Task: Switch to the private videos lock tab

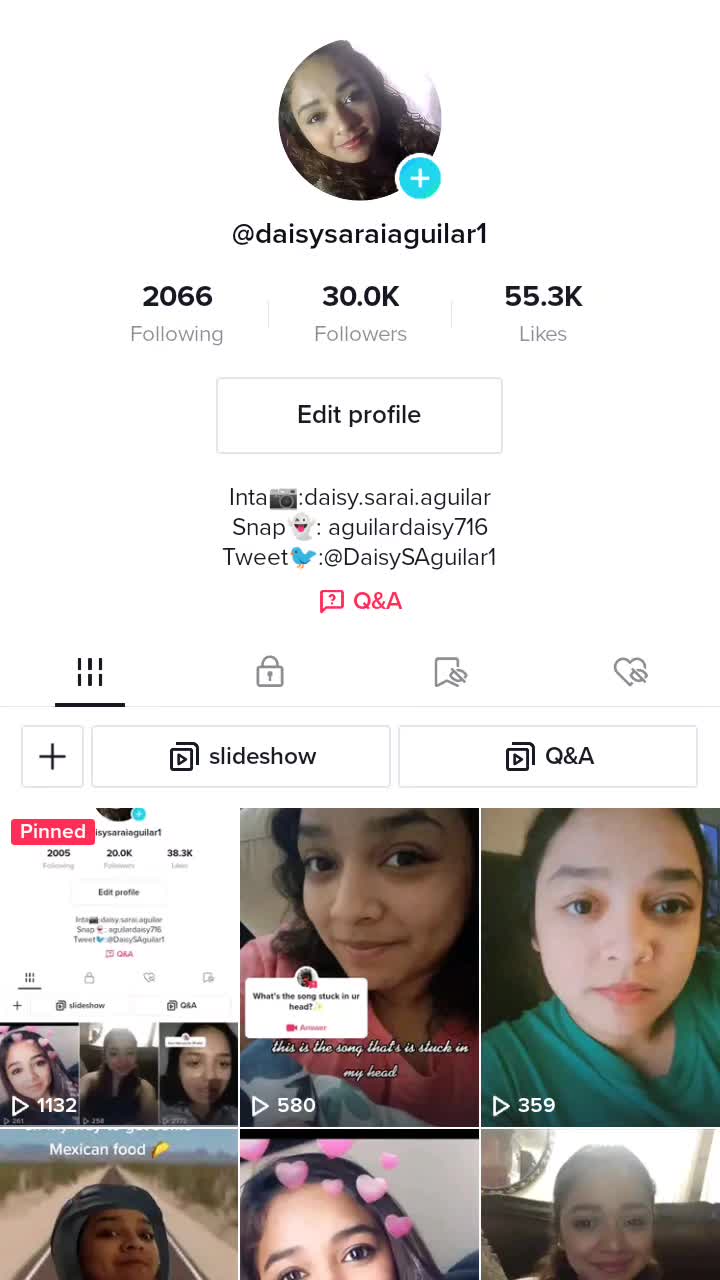Action: pos(270,673)
